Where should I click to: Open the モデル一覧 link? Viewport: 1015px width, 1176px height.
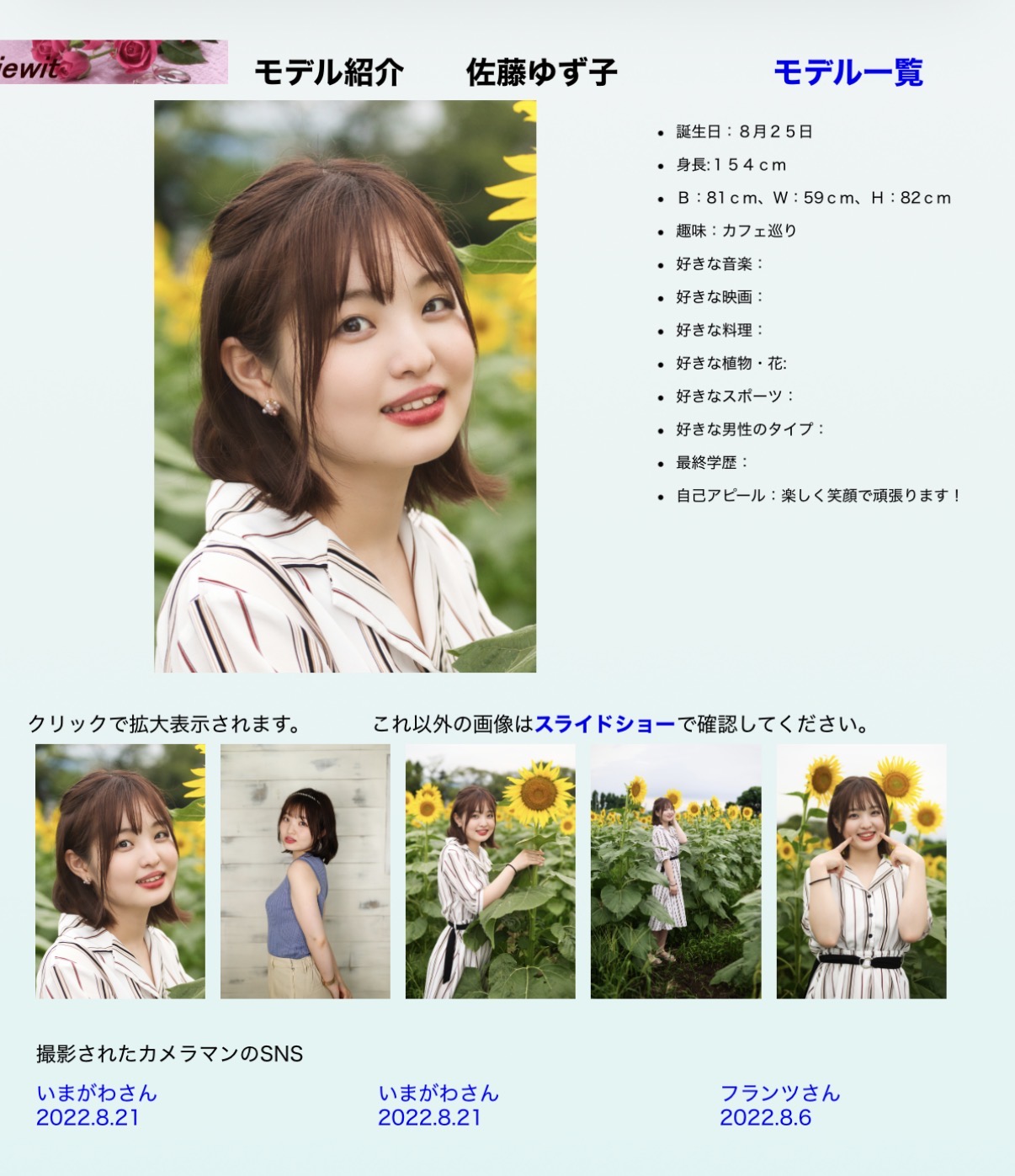tap(850, 74)
